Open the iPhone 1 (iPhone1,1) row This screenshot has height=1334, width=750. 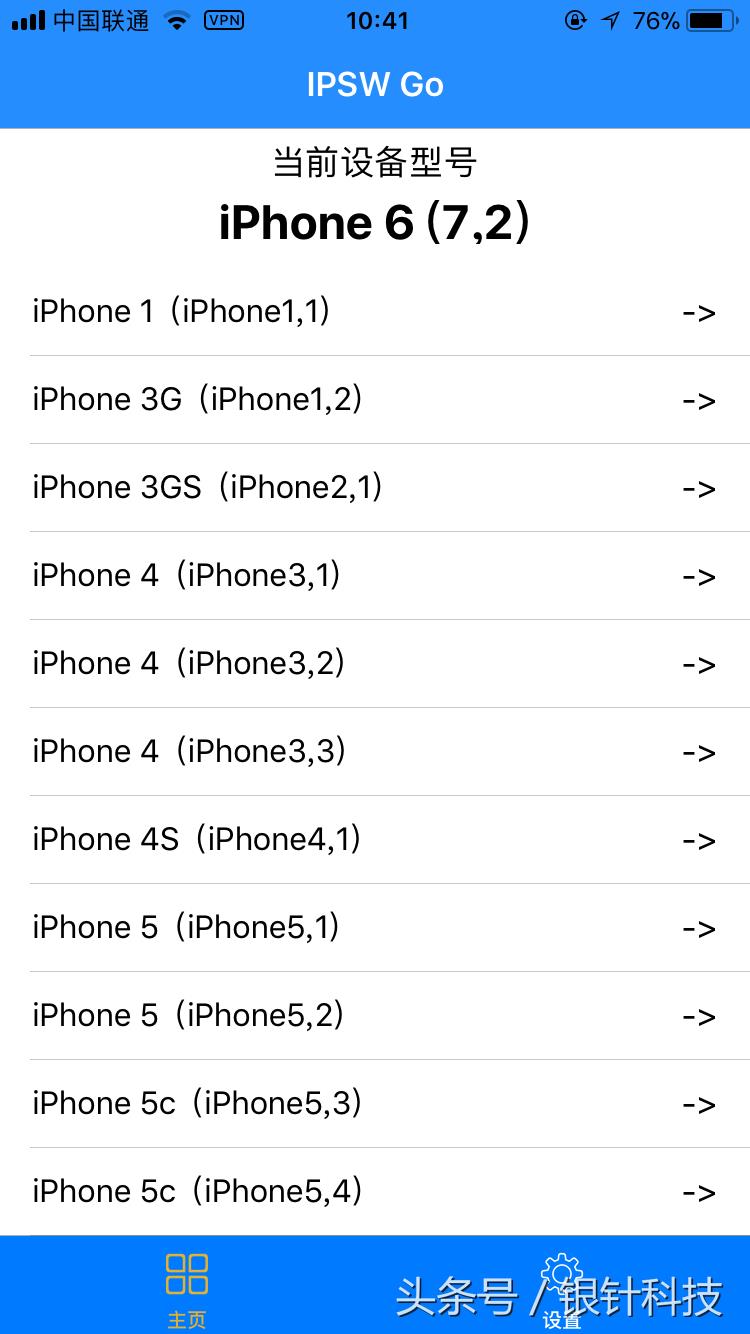[375, 312]
